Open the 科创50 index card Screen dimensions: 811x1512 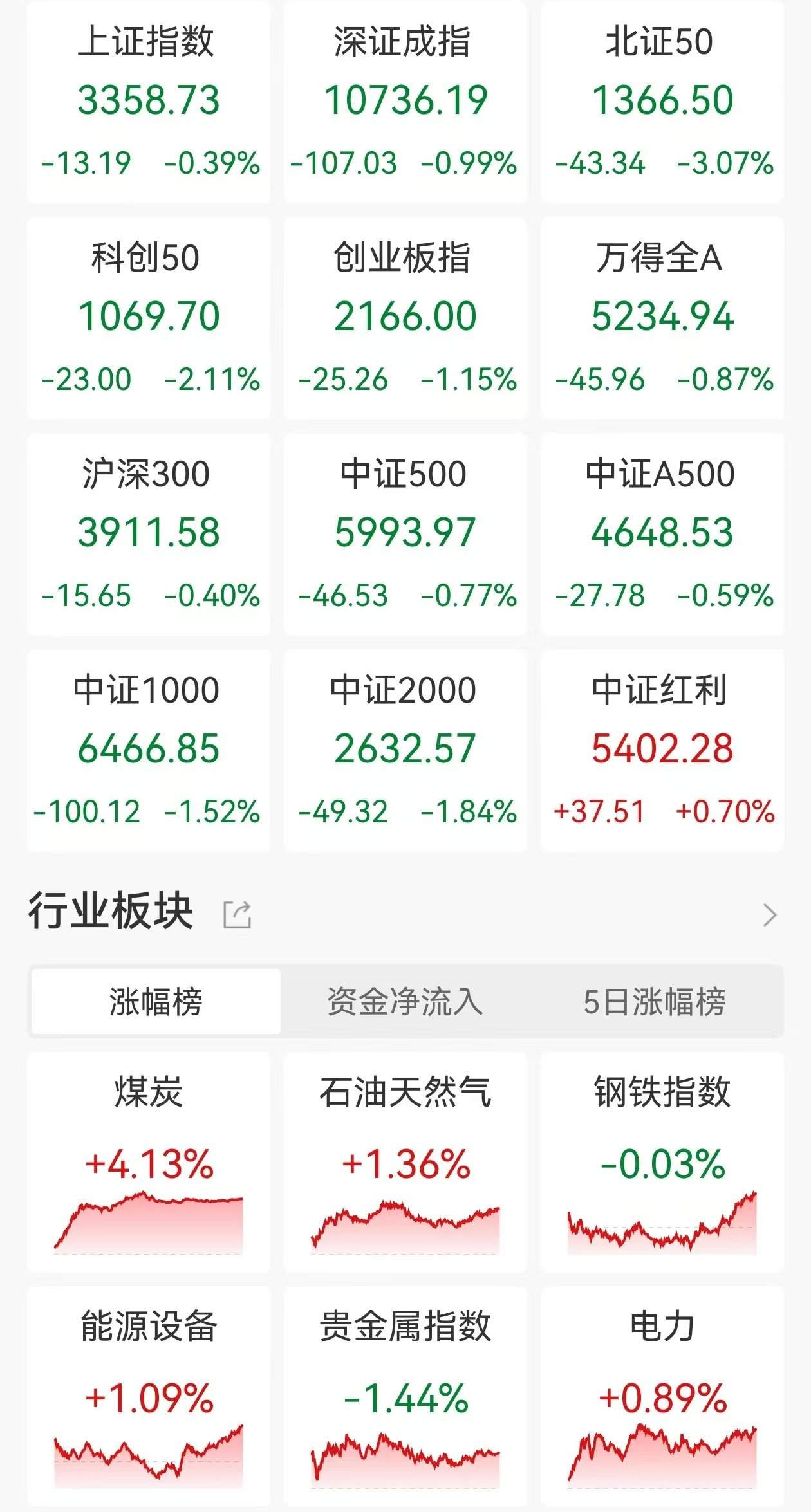coord(149,318)
